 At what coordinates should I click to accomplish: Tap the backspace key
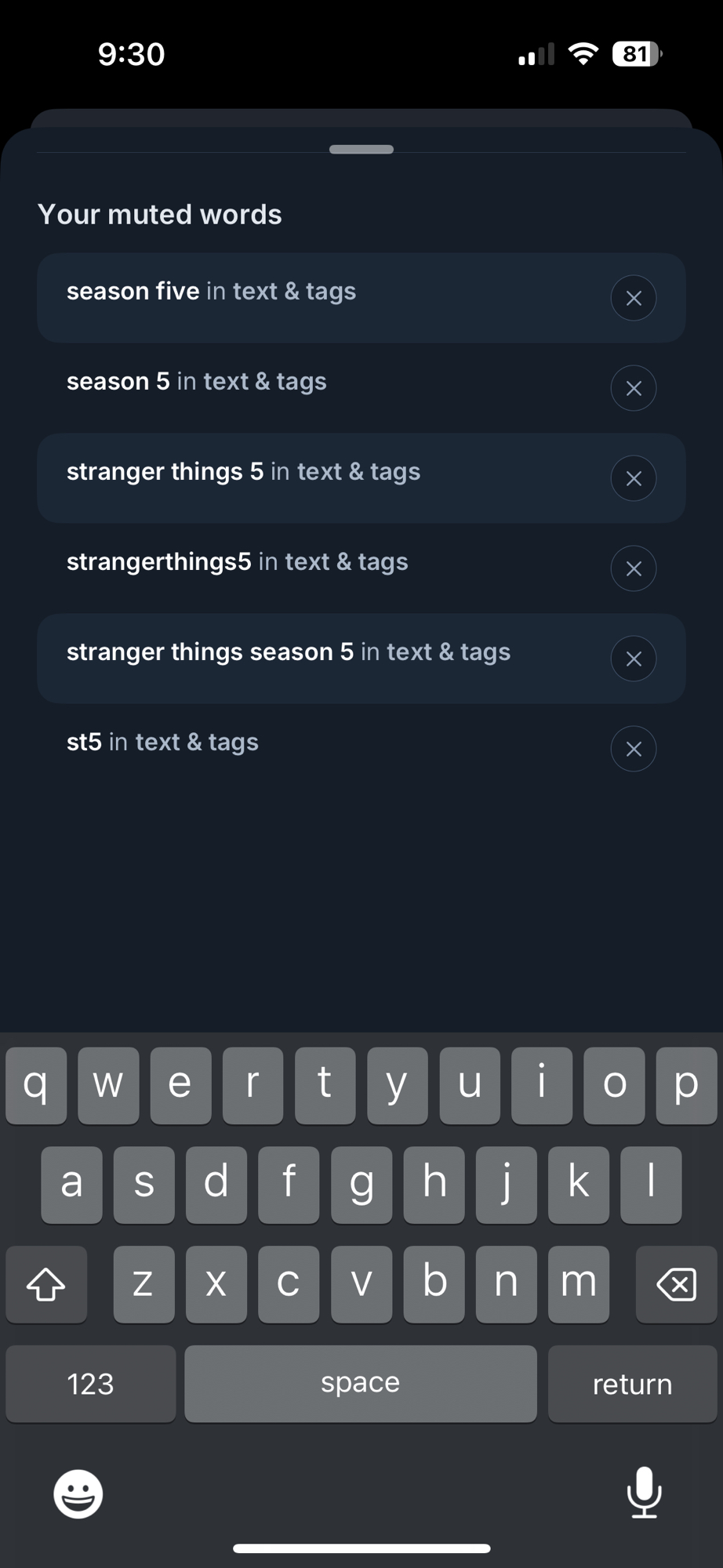[676, 1285]
